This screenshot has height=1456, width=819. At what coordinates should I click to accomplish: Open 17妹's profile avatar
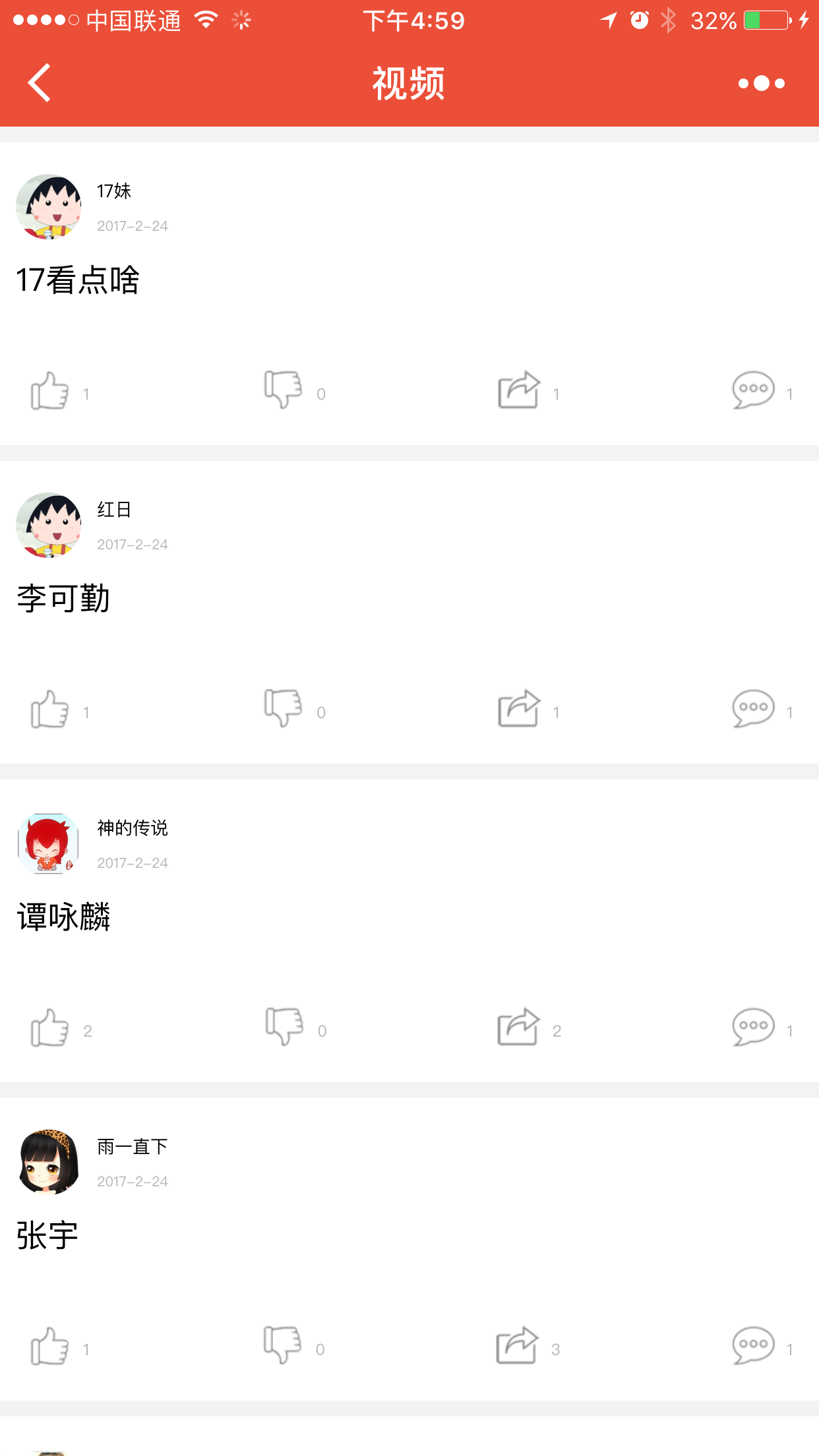48,206
